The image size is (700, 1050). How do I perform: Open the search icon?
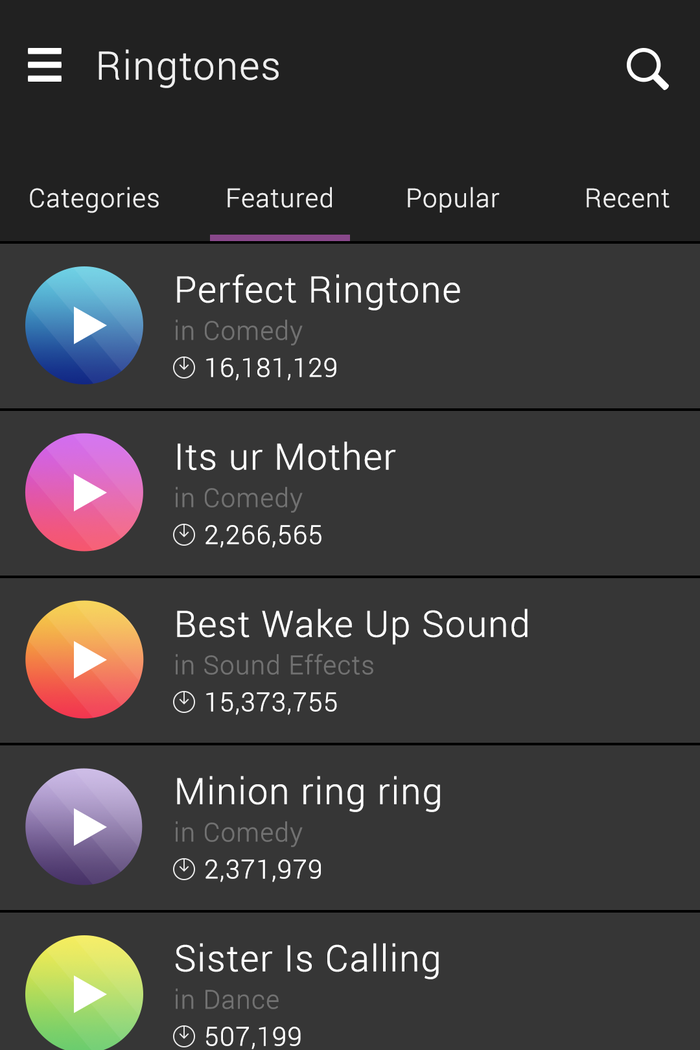647,68
